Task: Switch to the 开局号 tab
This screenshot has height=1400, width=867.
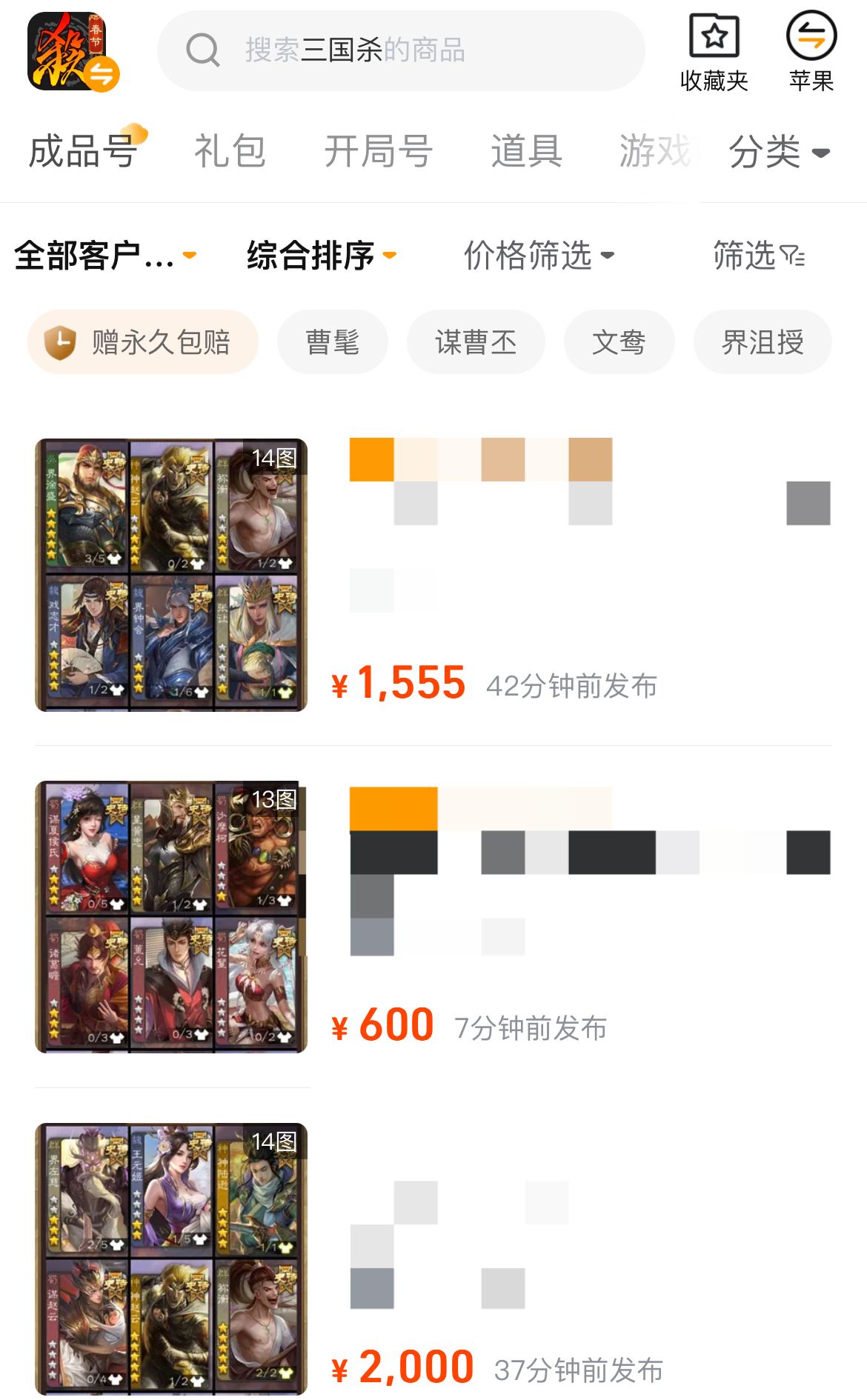Action: tap(378, 152)
